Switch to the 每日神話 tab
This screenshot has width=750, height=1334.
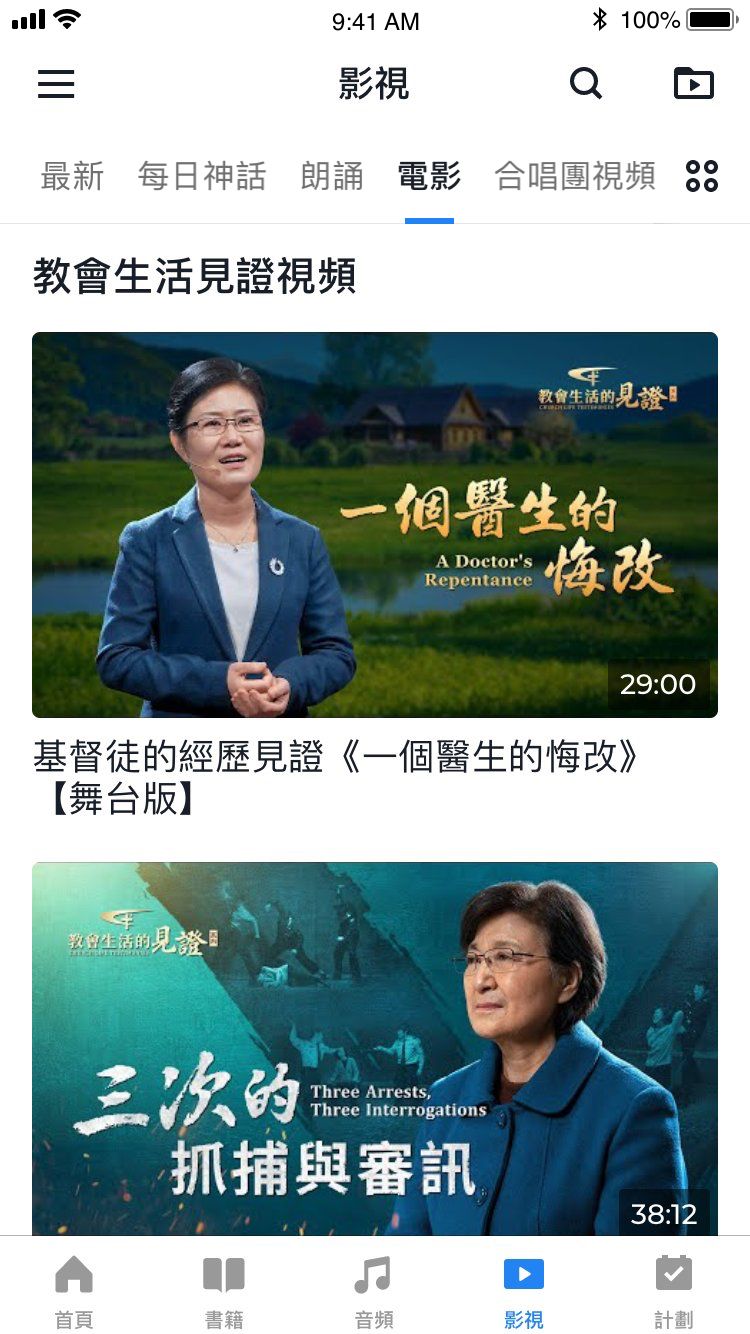[x=202, y=177]
